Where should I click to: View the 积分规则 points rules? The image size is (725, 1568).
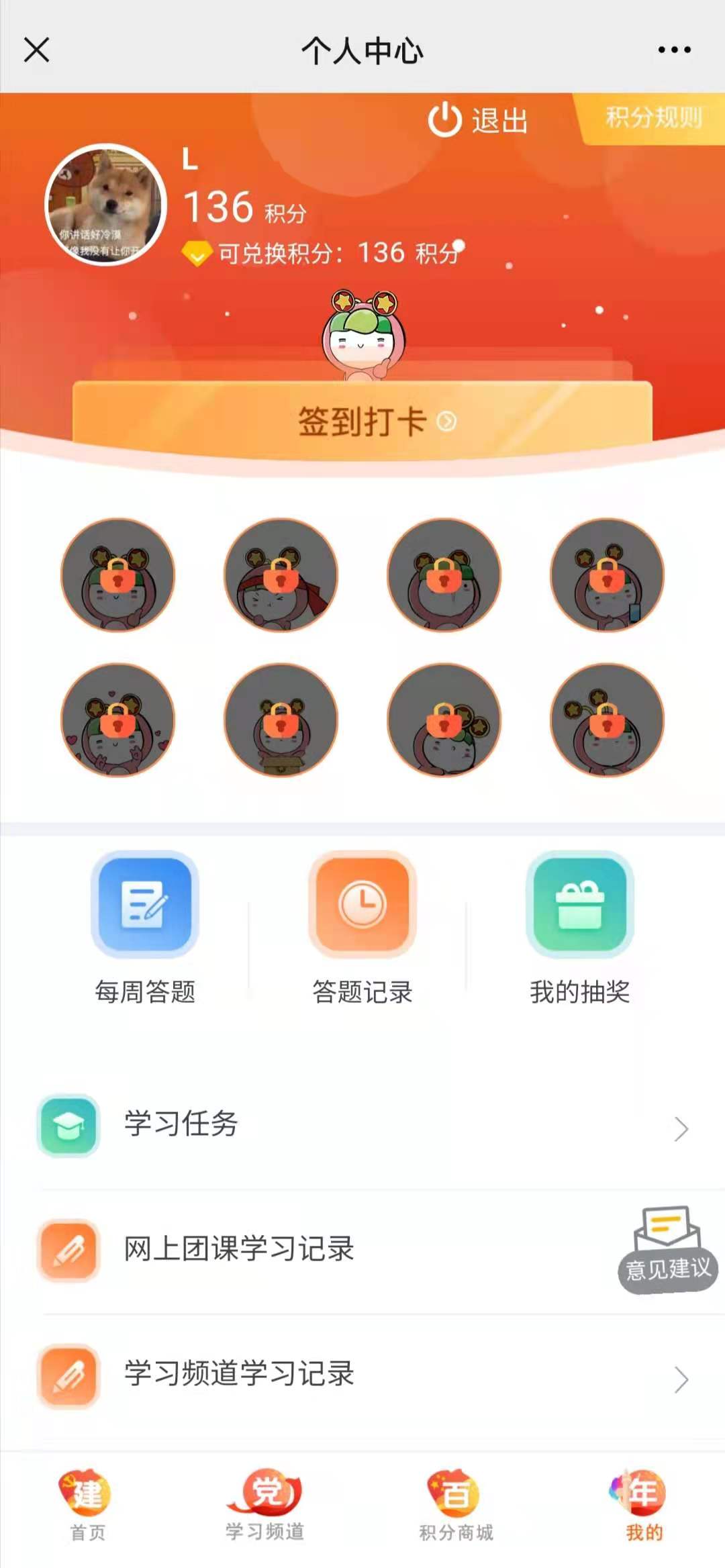pyautogui.click(x=653, y=118)
